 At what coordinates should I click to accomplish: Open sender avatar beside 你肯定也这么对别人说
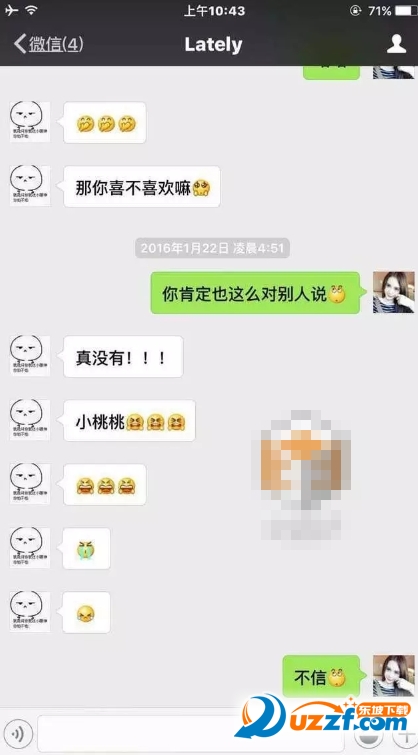point(393,292)
